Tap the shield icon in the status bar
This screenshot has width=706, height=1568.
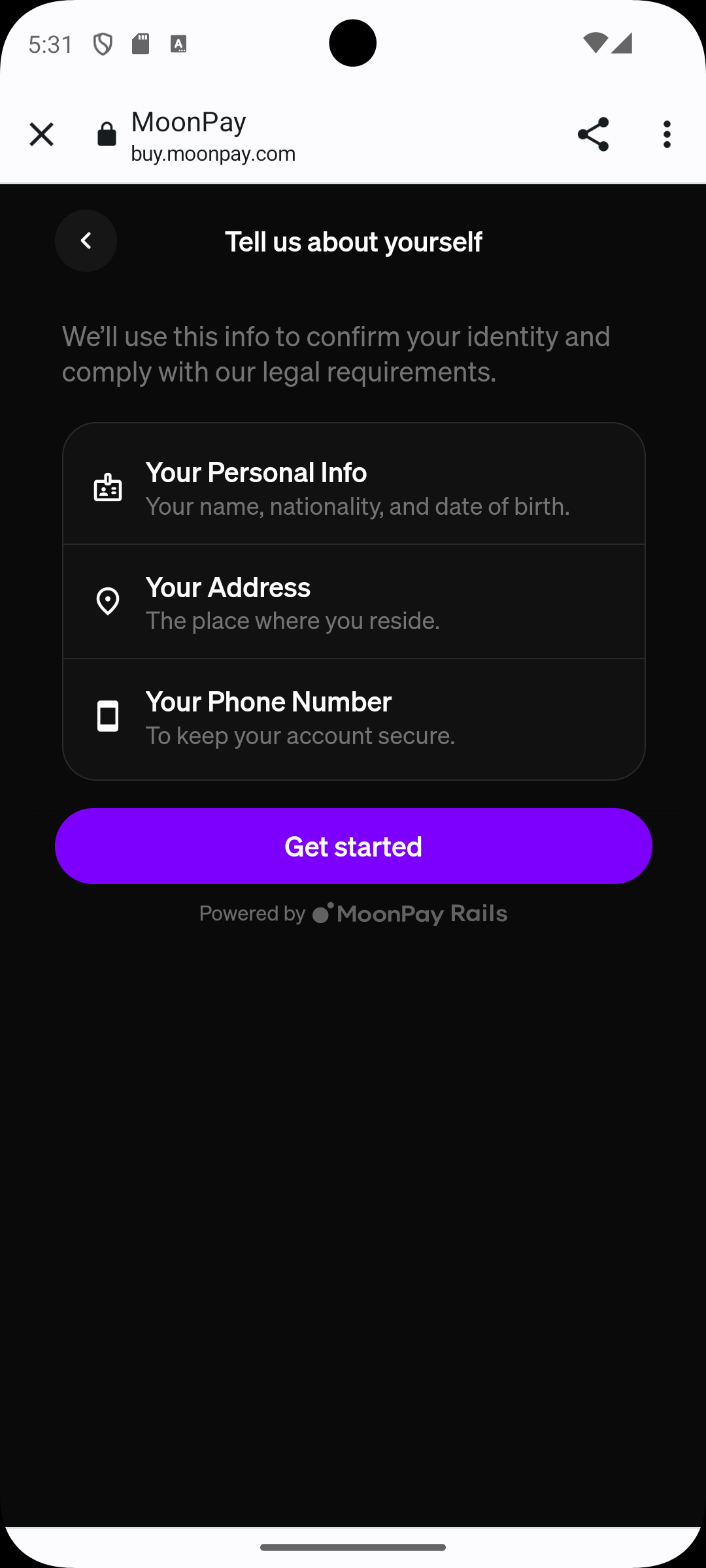click(103, 42)
